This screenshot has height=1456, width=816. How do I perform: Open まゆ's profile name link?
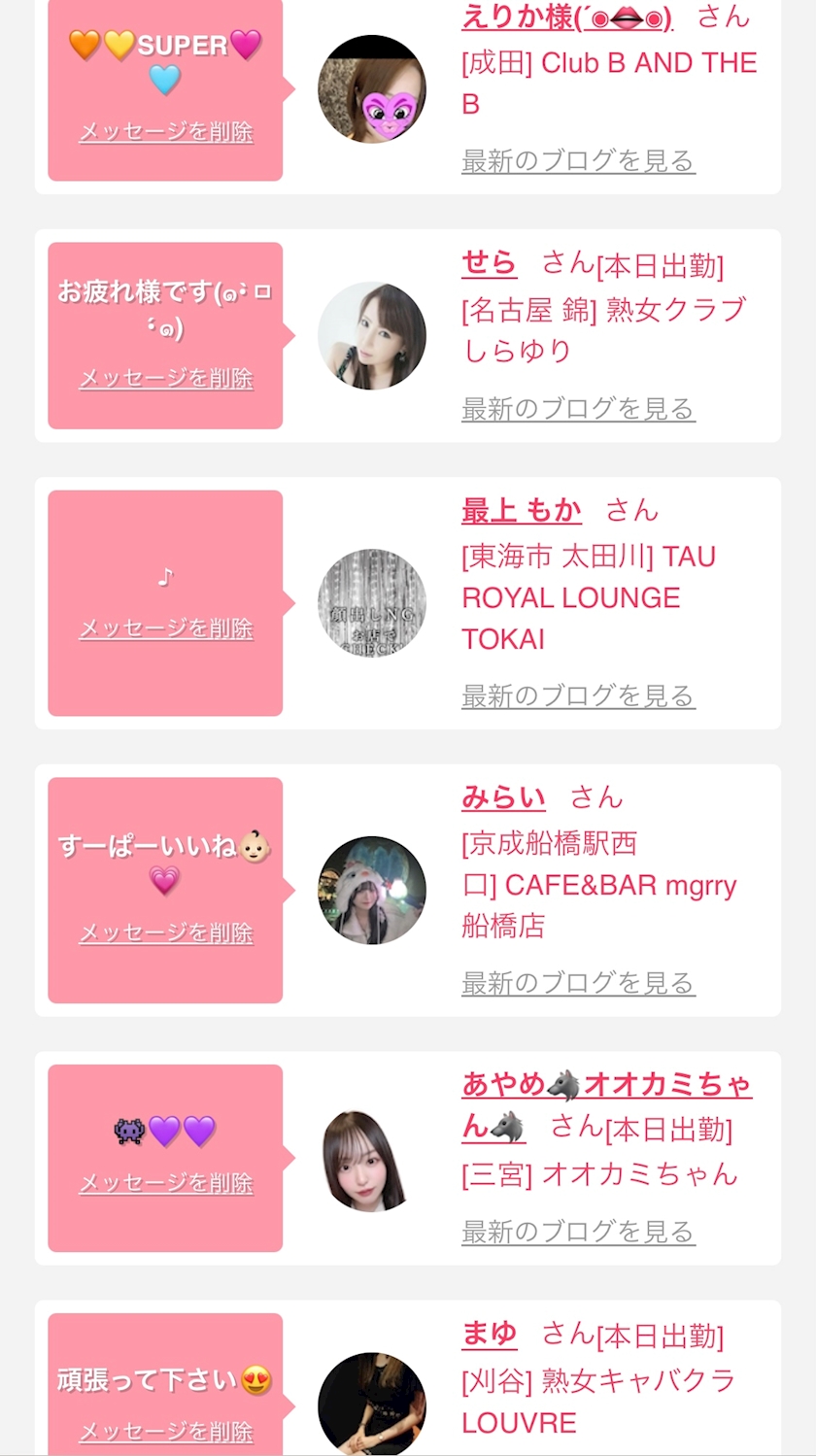(489, 1335)
